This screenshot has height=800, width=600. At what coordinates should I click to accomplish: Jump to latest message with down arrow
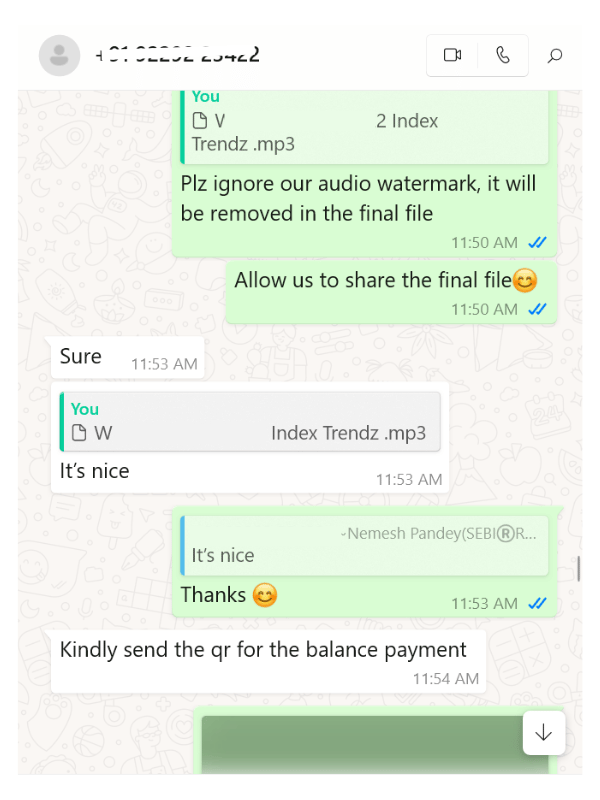[x=543, y=733]
